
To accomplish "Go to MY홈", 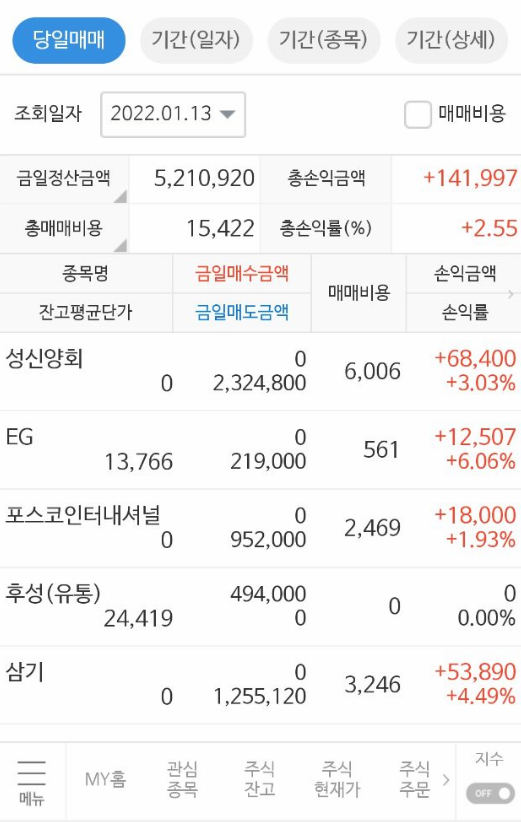I will [x=105, y=780].
